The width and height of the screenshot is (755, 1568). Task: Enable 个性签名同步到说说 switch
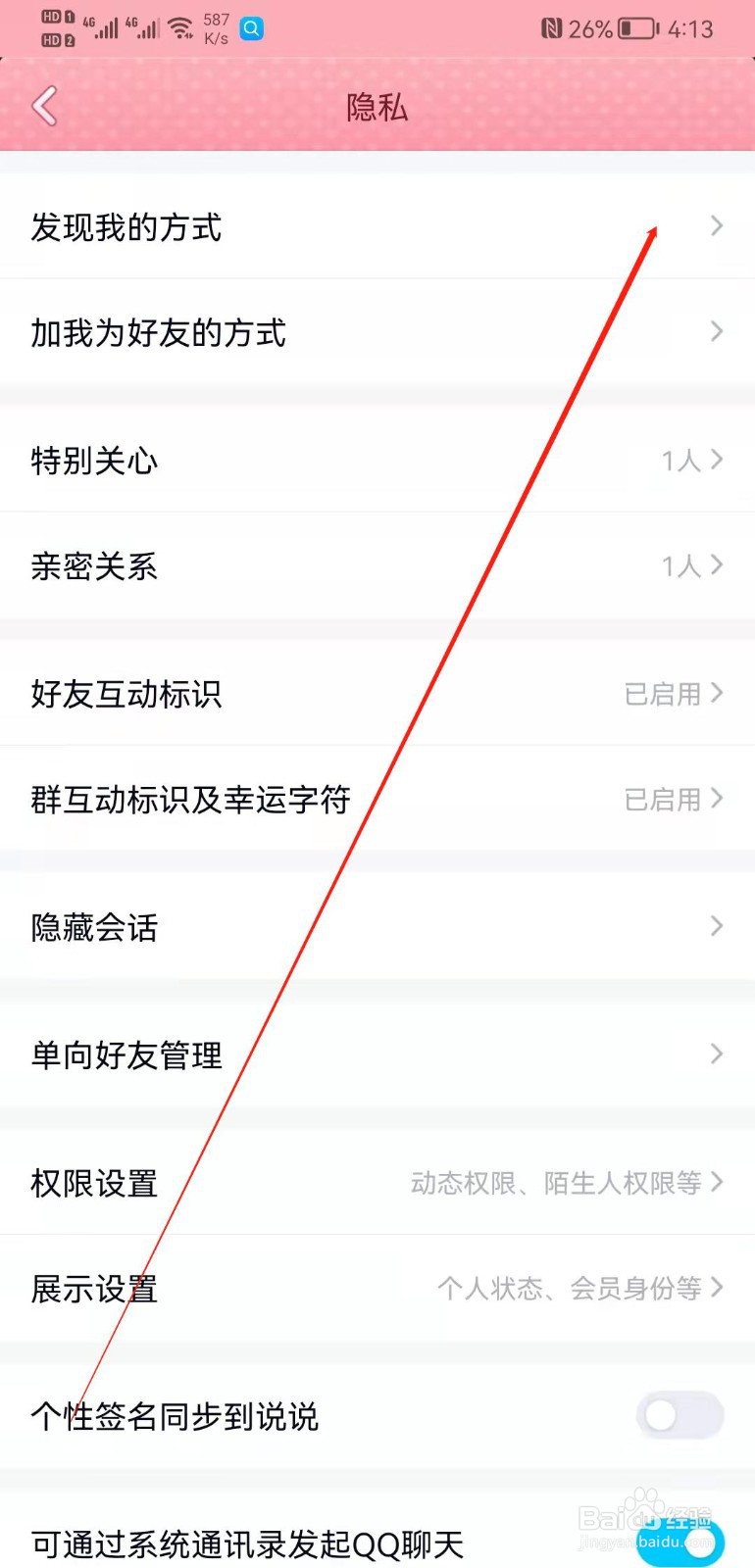pyautogui.click(x=679, y=1415)
